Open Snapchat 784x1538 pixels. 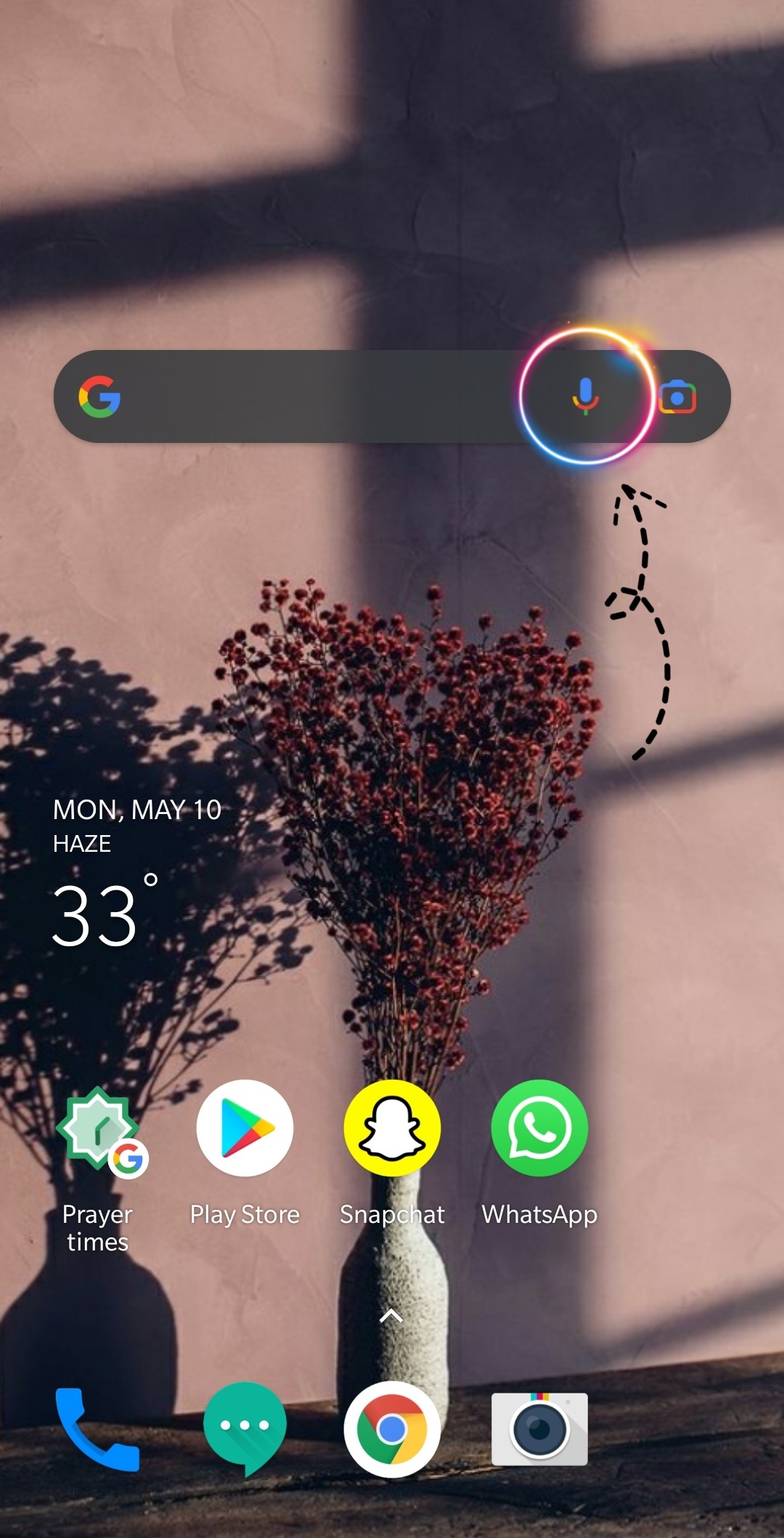click(392, 1128)
